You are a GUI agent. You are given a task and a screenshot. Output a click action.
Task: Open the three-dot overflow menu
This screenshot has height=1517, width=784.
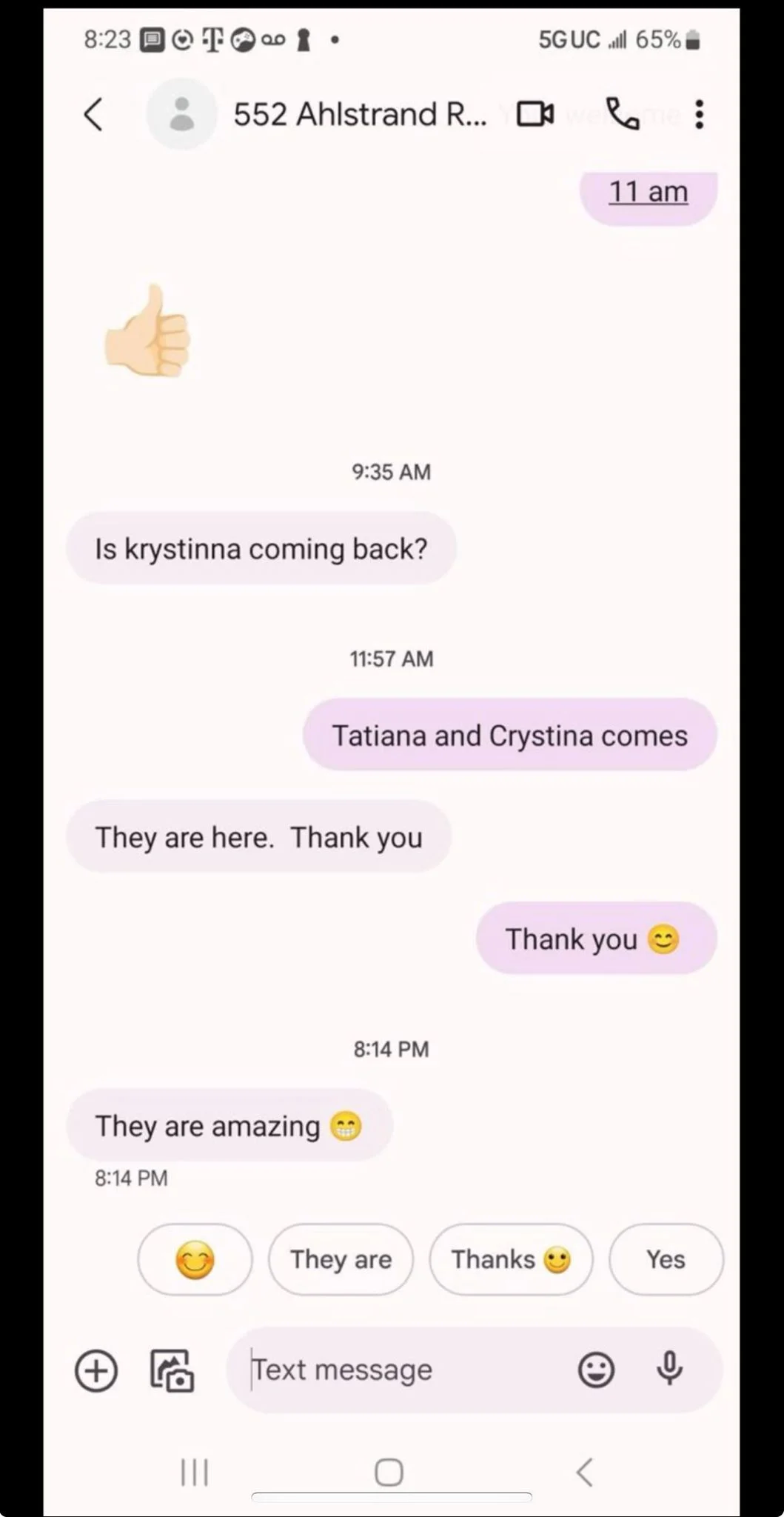pos(699,115)
